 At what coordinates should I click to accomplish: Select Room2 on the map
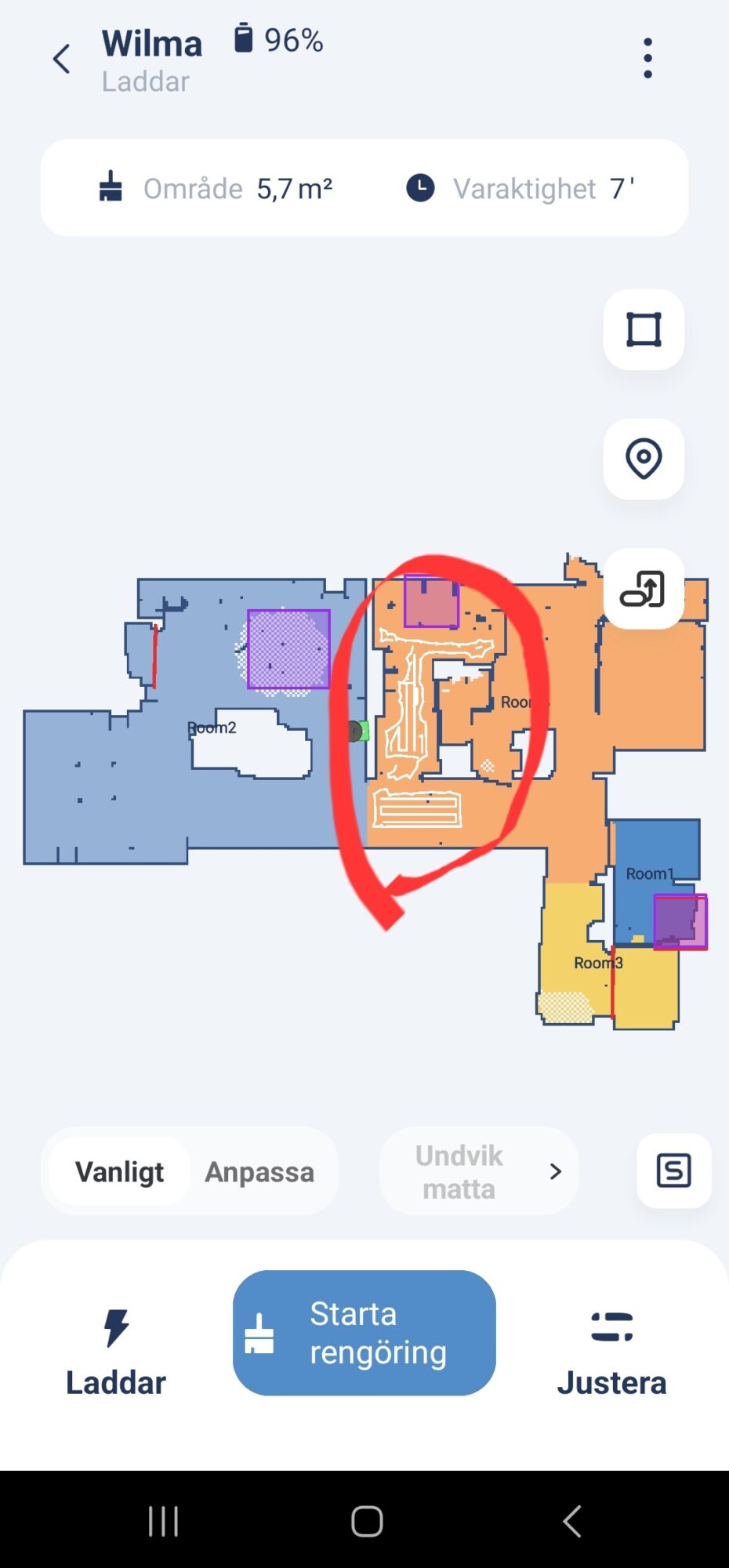click(212, 728)
